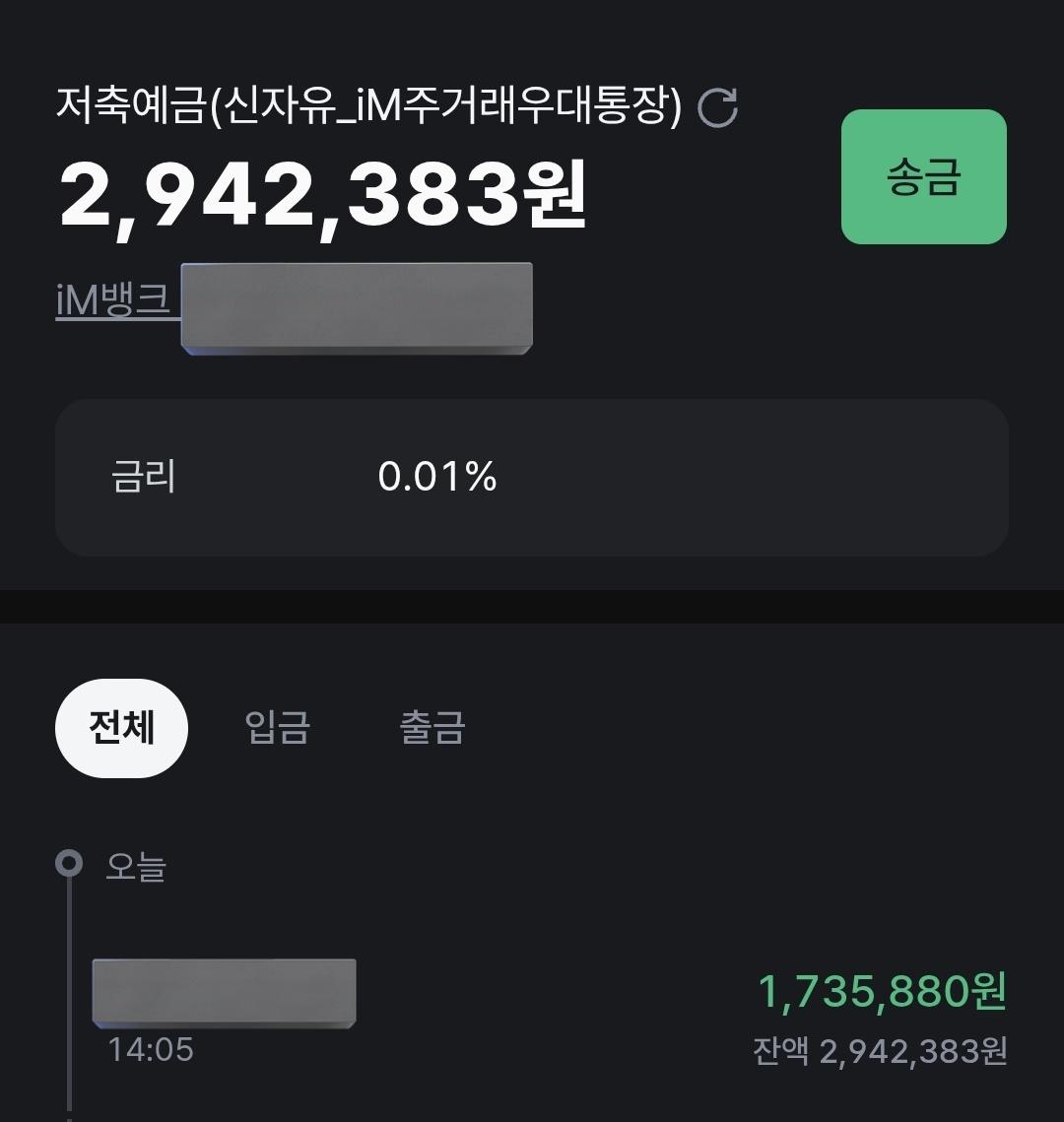The image size is (1064, 1122).
Task: Refresh the account balance
Action: click(x=717, y=107)
